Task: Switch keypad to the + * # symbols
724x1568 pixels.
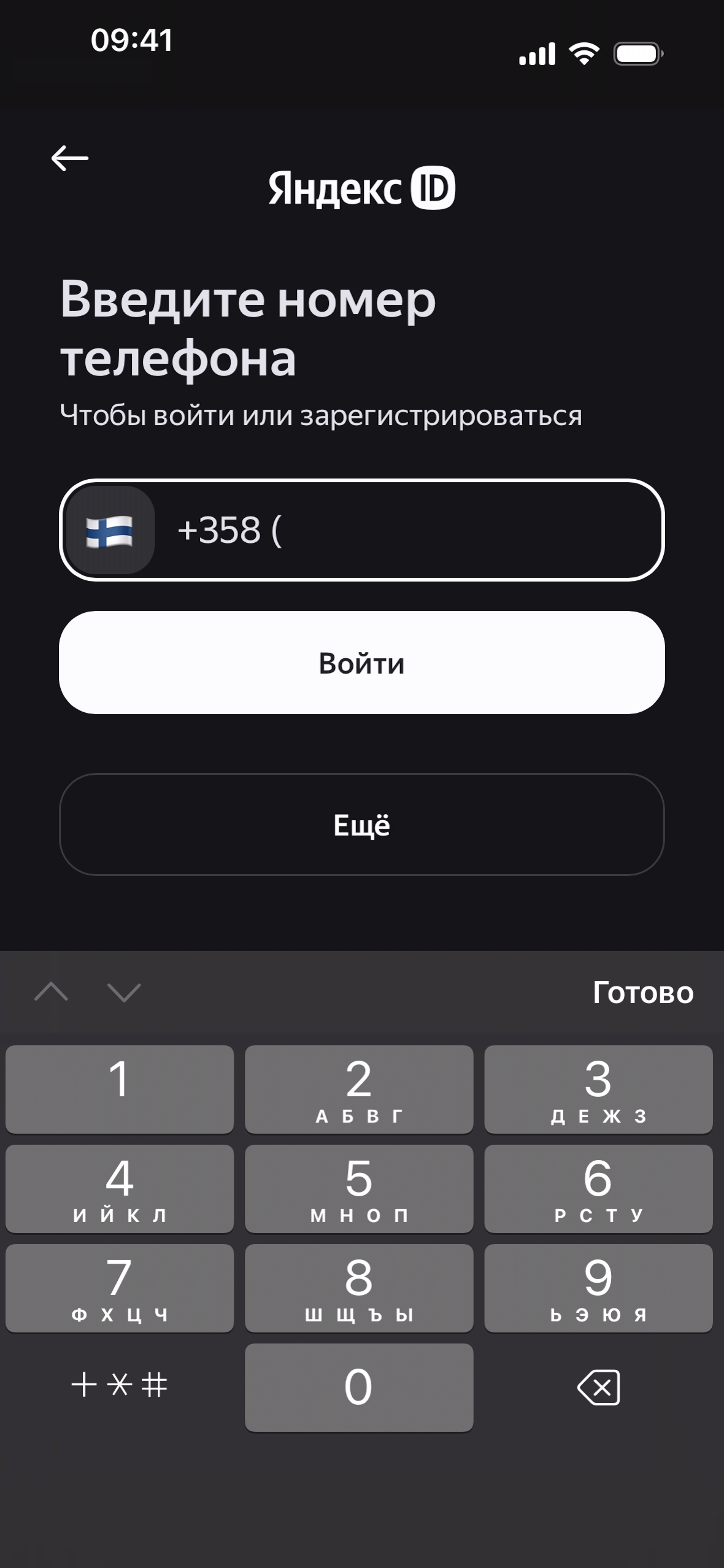Action: pos(120,1385)
